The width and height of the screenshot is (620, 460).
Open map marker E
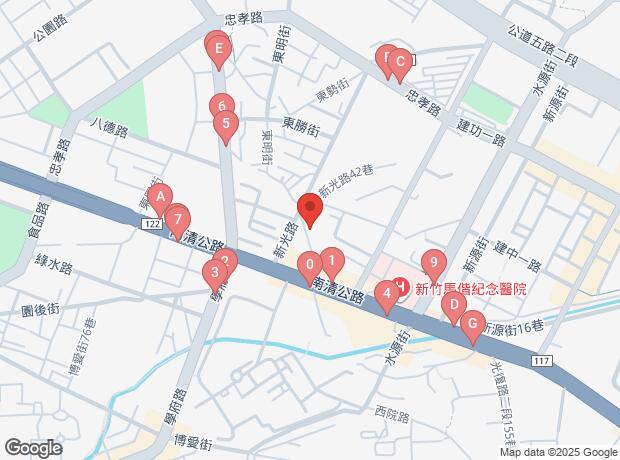tap(218, 49)
